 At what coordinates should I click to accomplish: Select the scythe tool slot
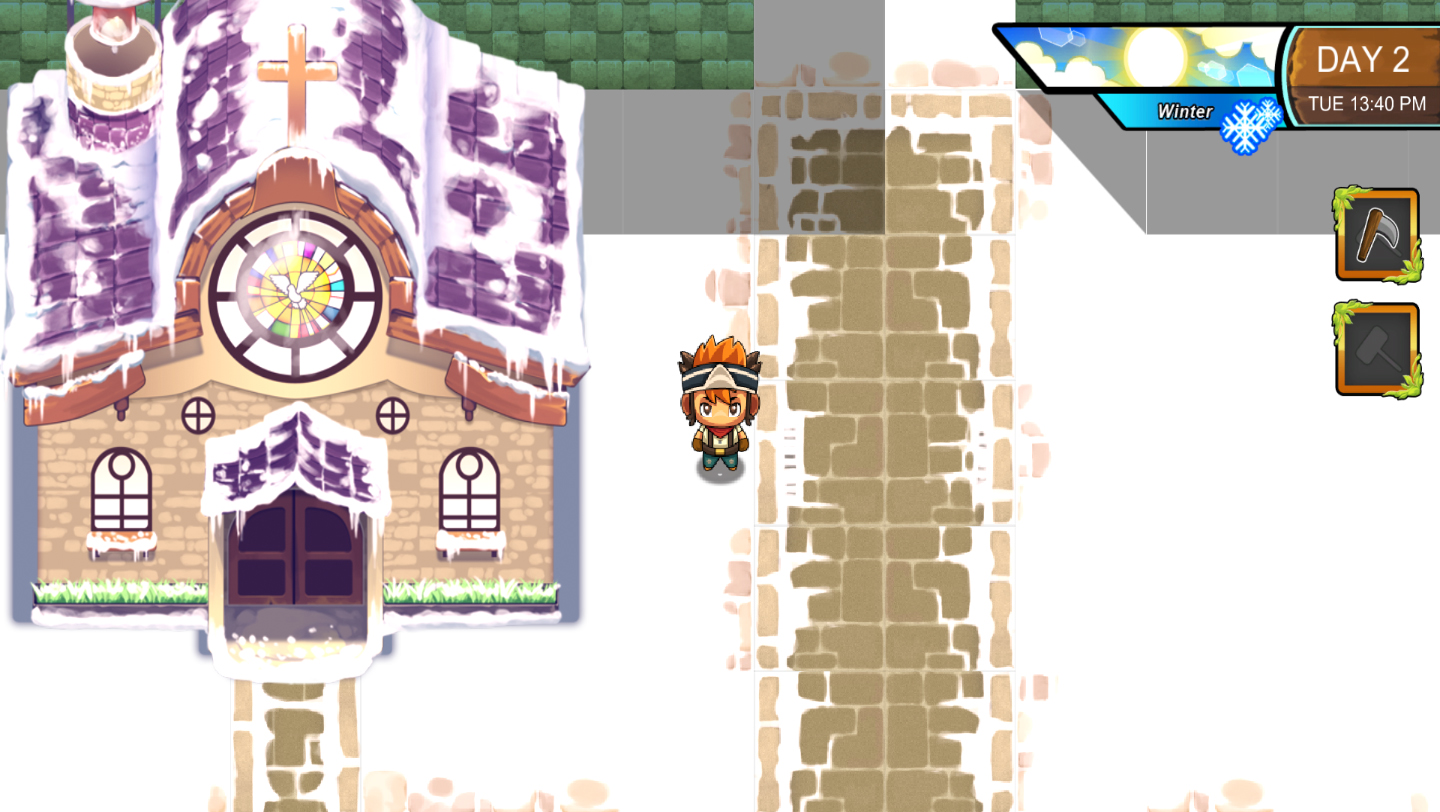(1378, 236)
